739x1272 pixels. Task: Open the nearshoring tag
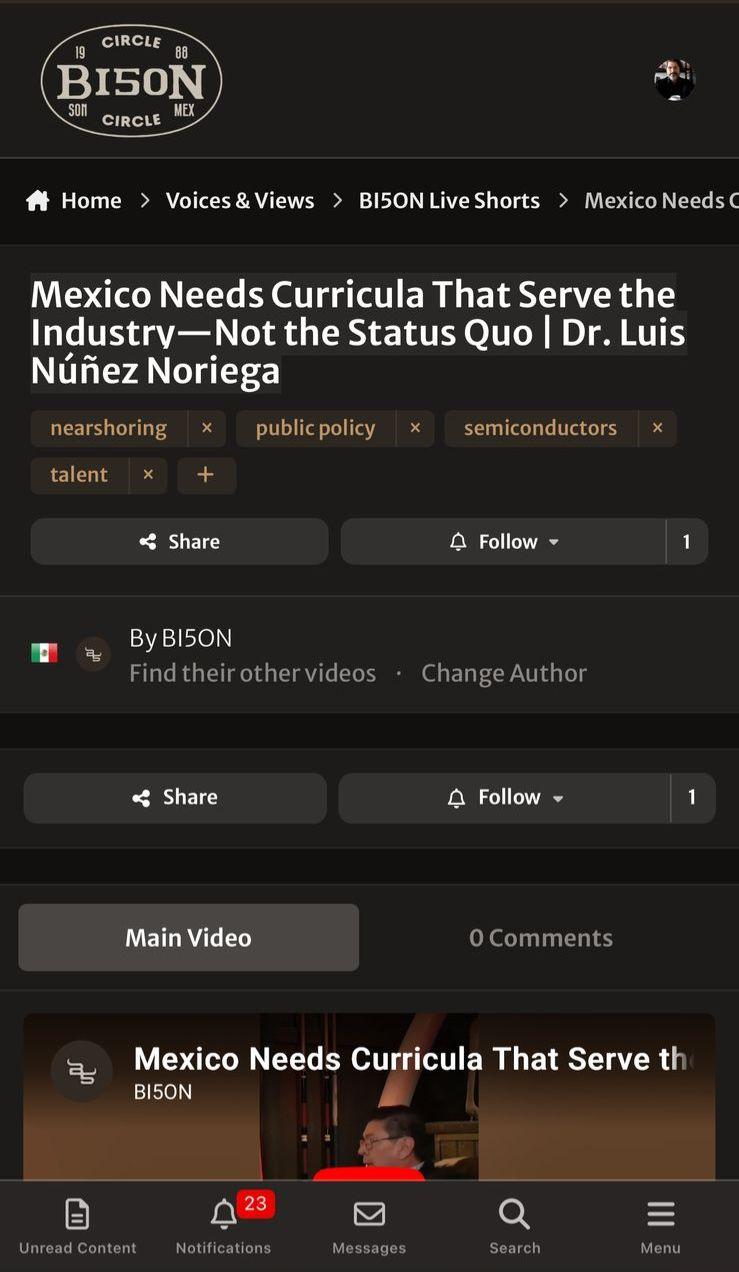108,428
